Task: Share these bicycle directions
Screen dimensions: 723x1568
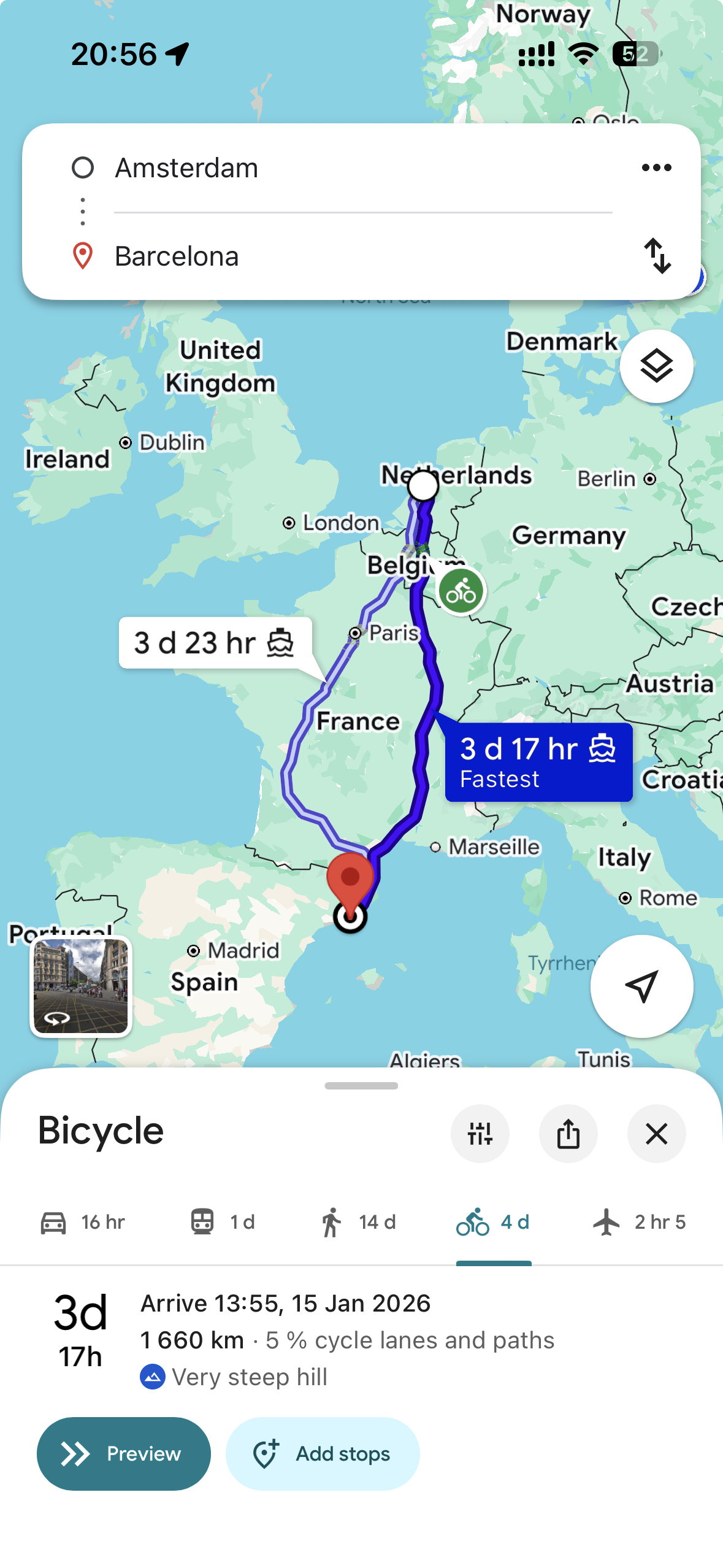Action: point(568,1134)
